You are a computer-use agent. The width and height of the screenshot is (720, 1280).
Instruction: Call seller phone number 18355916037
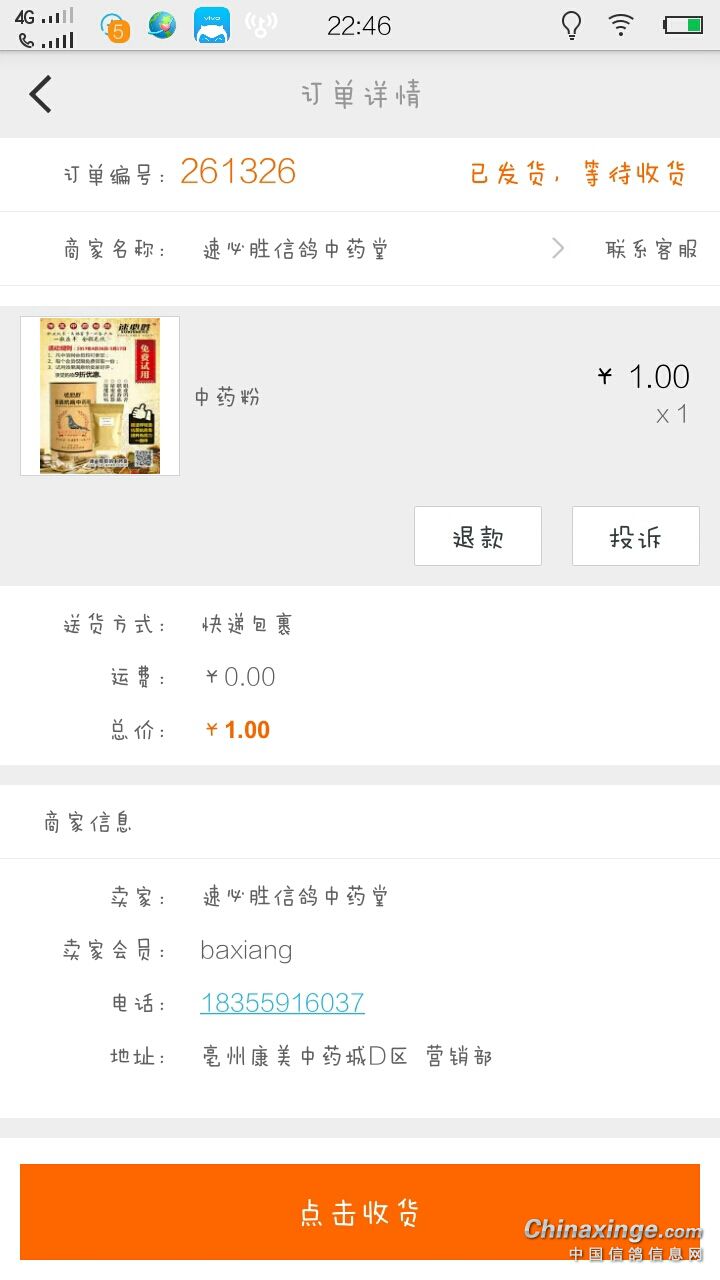[x=282, y=1003]
